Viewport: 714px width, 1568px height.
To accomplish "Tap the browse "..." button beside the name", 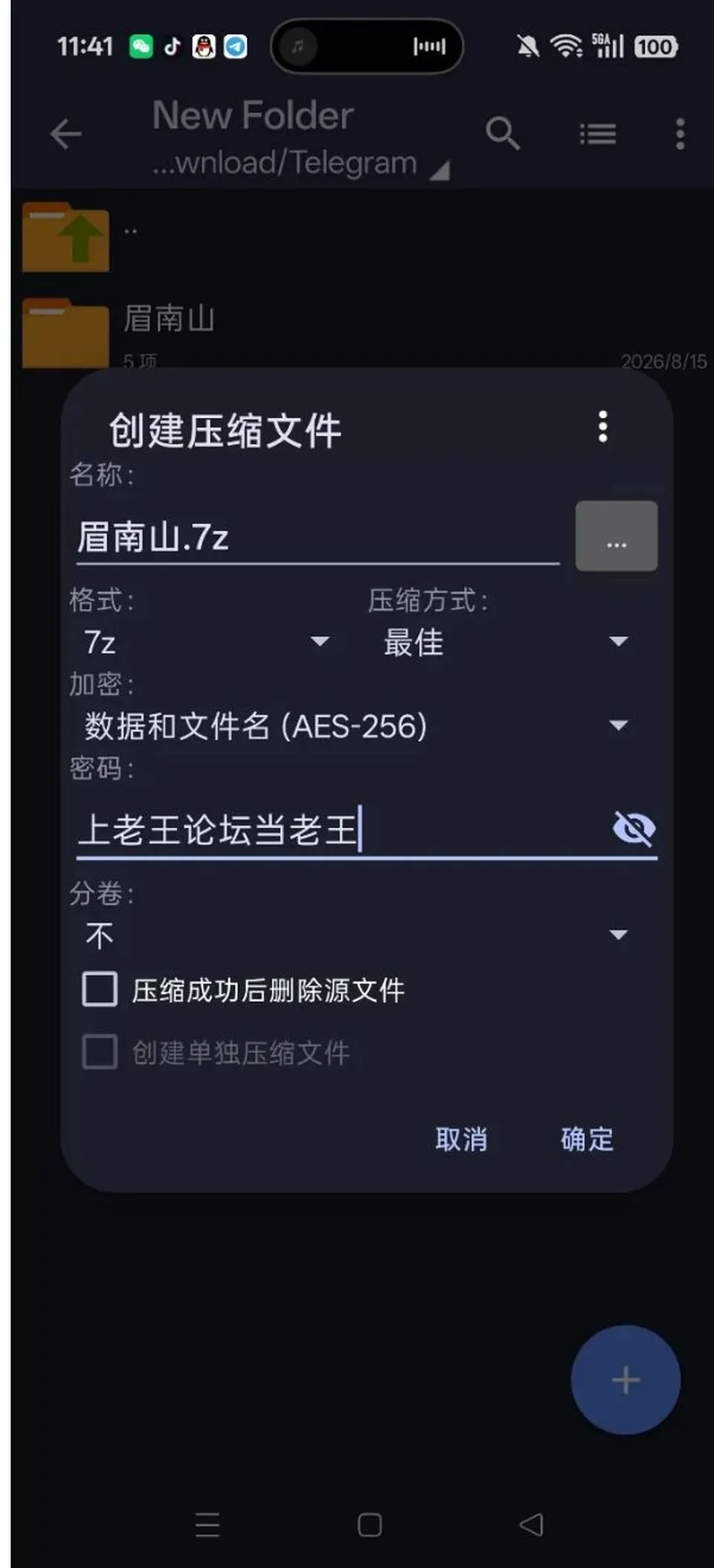I will pyautogui.click(x=617, y=536).
